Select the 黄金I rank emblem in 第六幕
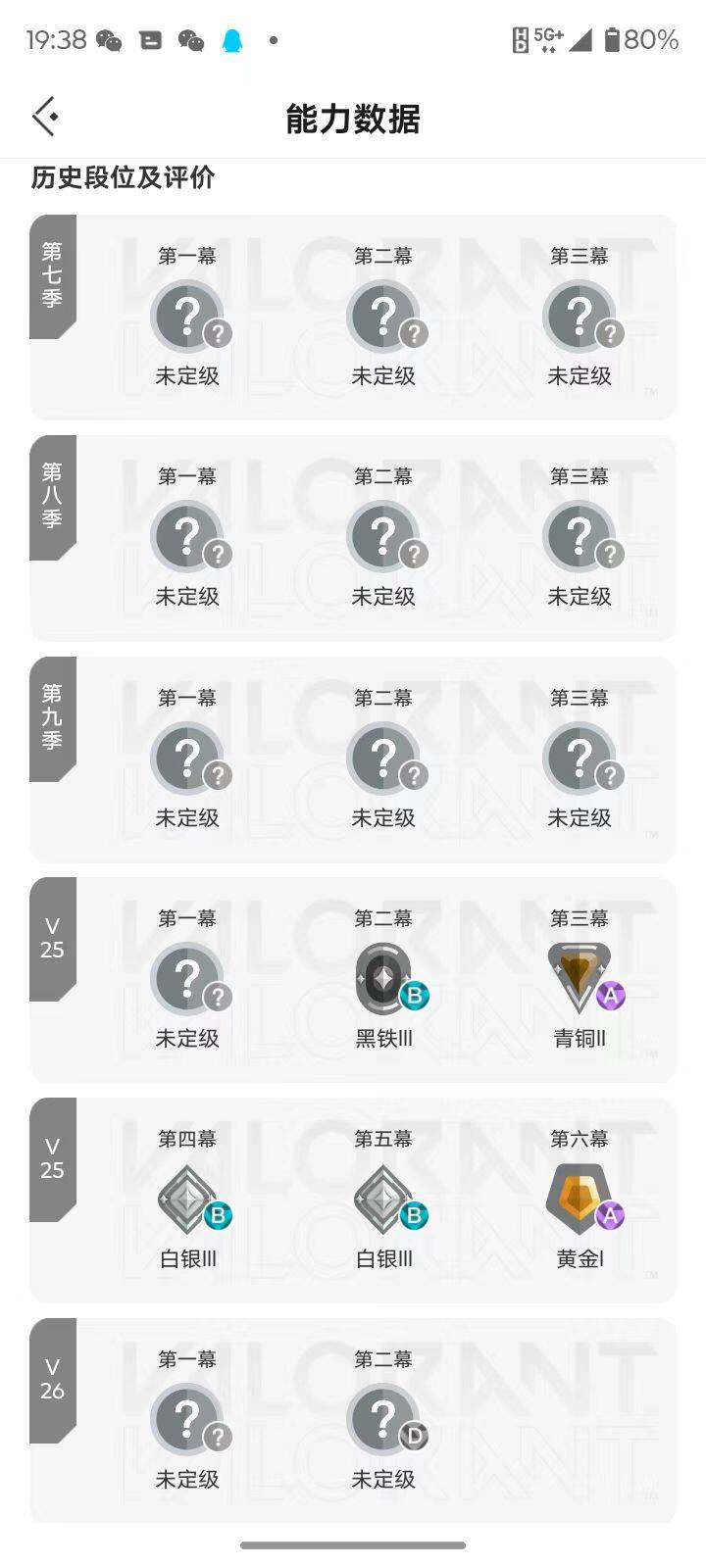The image size is (706, 1568). [x=580, y=1198]
